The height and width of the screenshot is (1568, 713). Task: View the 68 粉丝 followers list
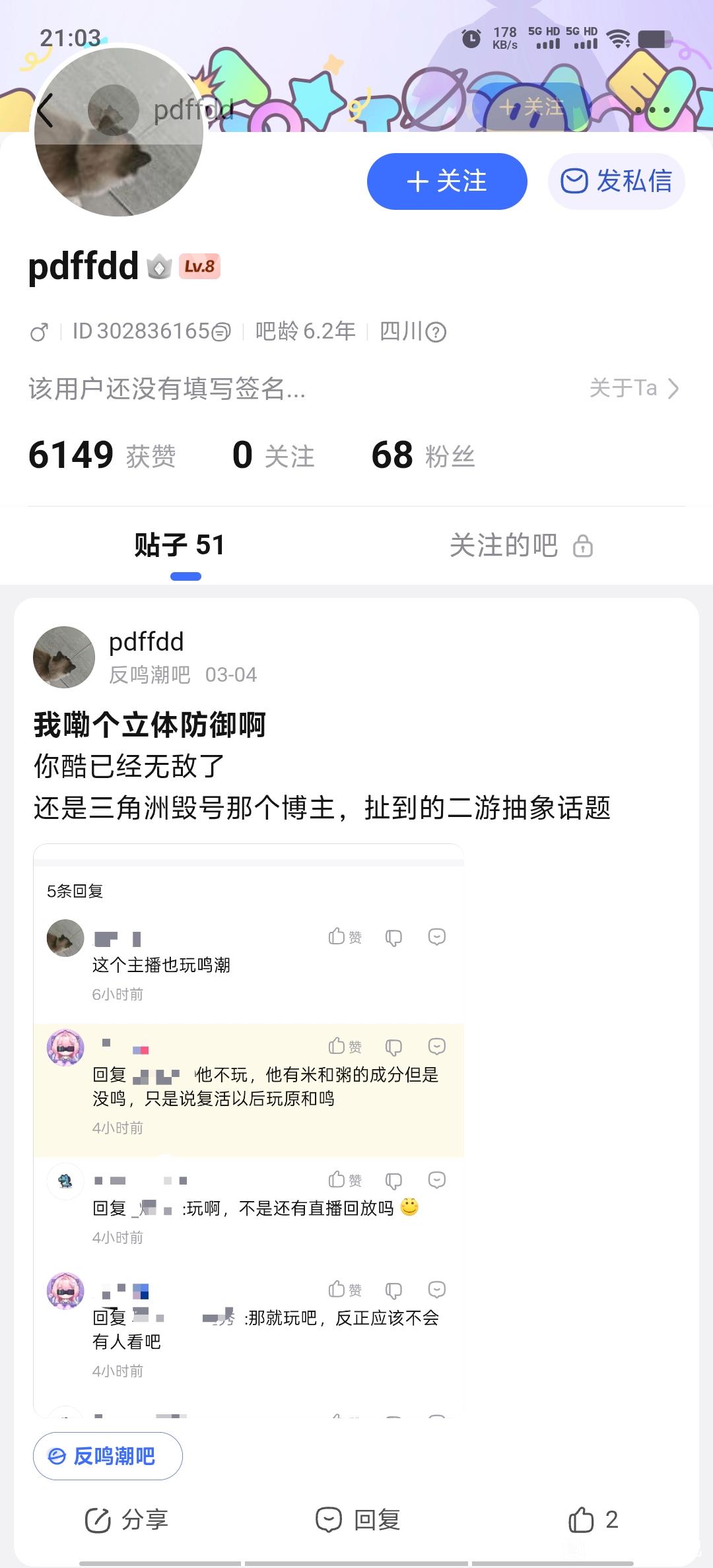click(x=423, y=455)
